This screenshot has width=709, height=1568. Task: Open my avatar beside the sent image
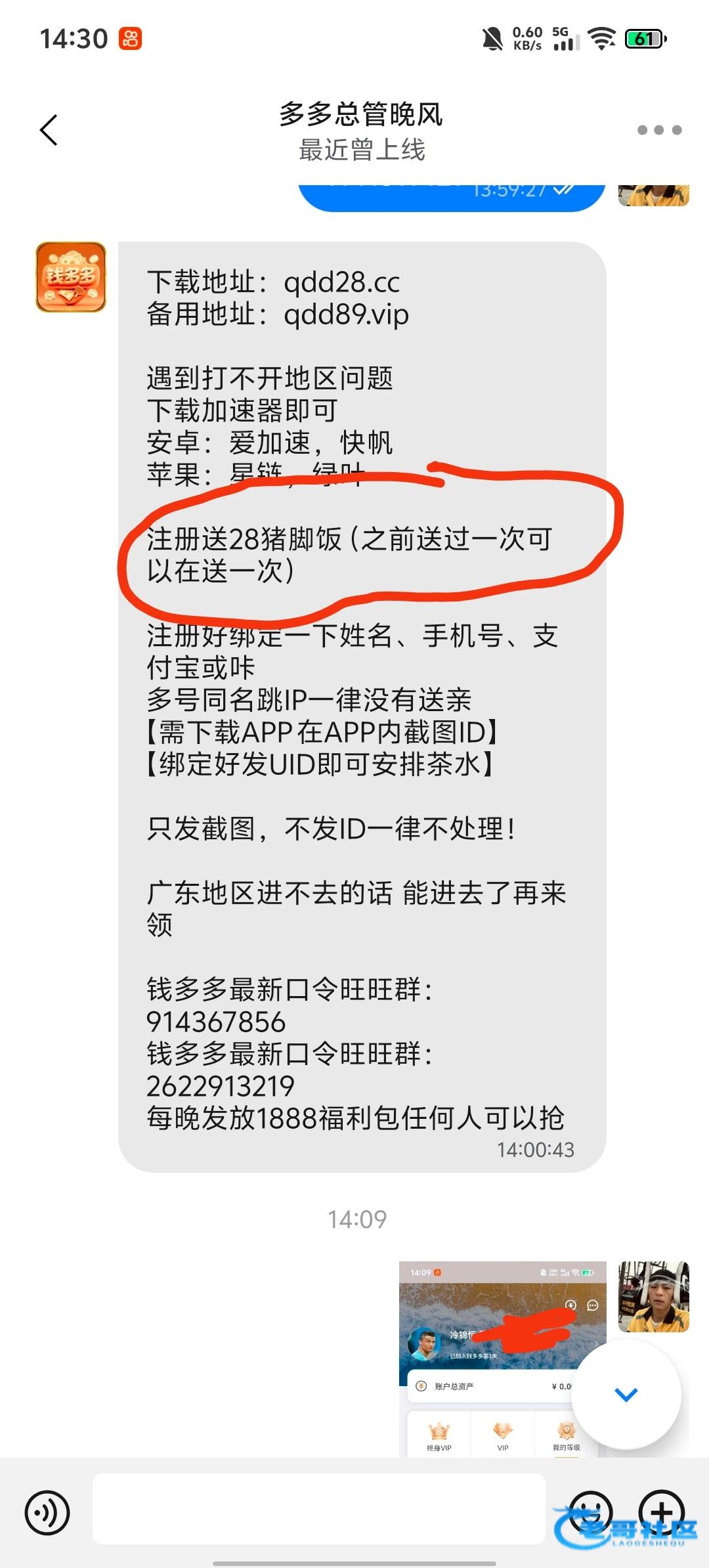pyautogui.click(x=653, y=1296)
